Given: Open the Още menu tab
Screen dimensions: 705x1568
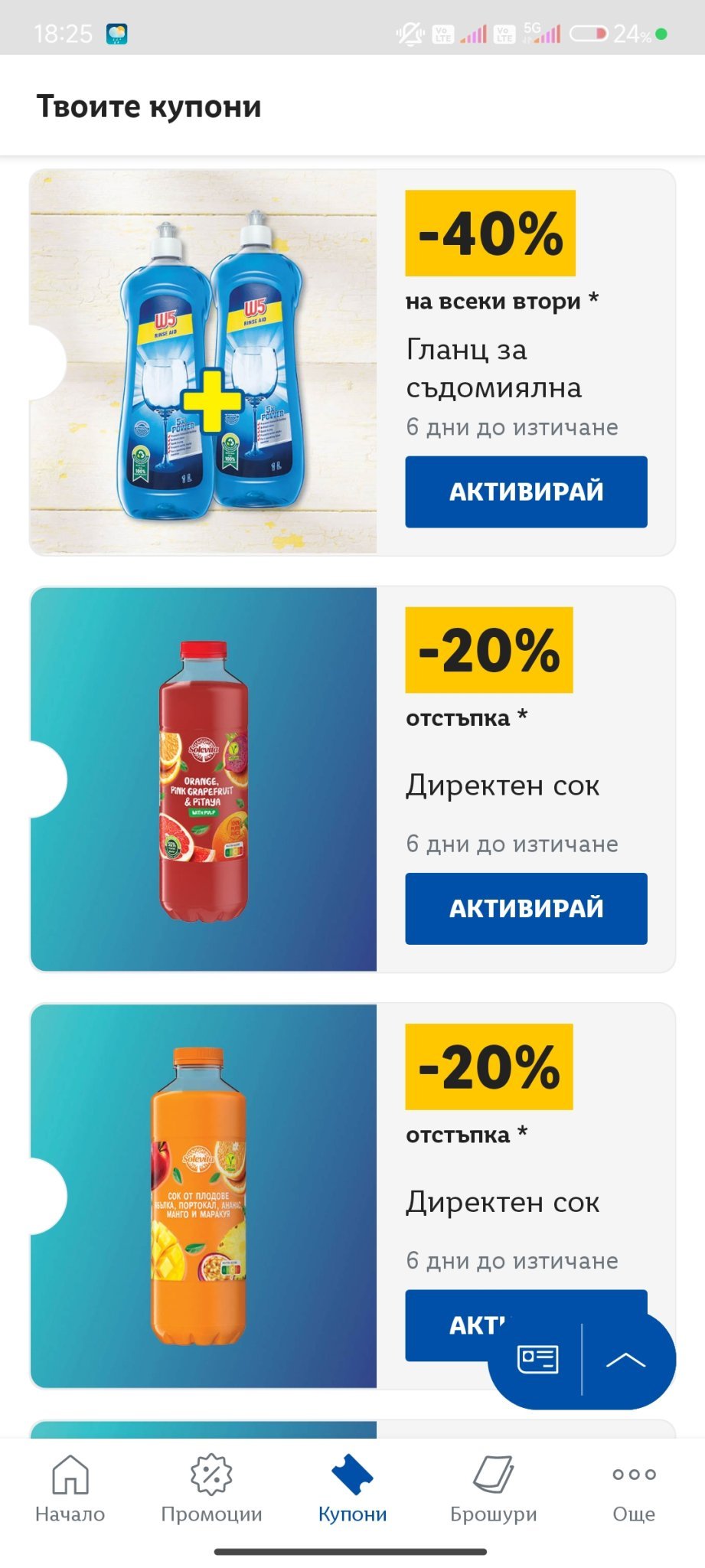Looking at the screenshot, I should tap(634, 1488).
